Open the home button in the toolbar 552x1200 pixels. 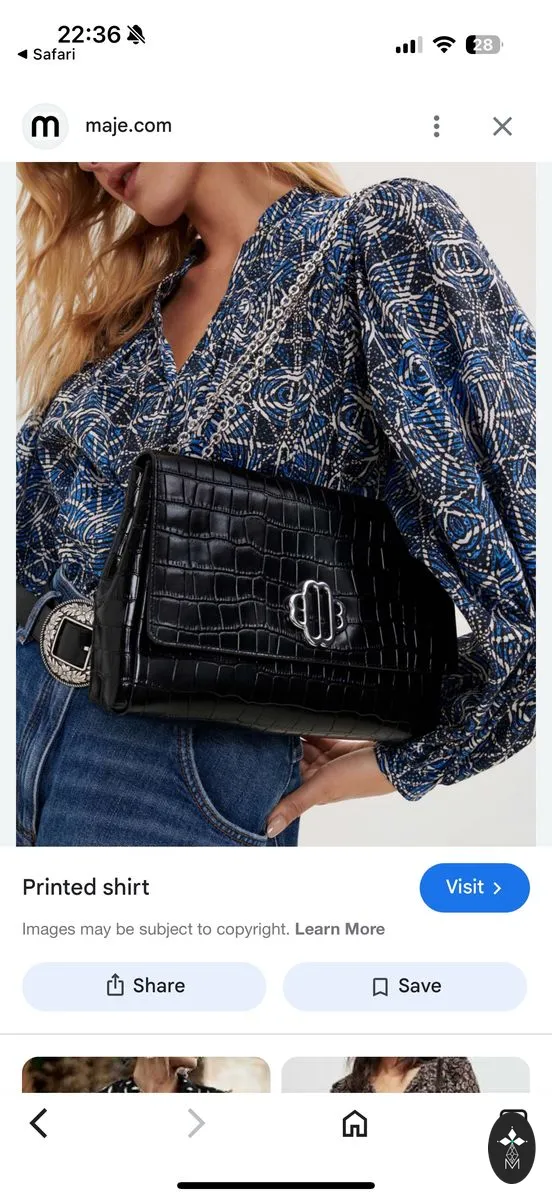pos(354,1124)
